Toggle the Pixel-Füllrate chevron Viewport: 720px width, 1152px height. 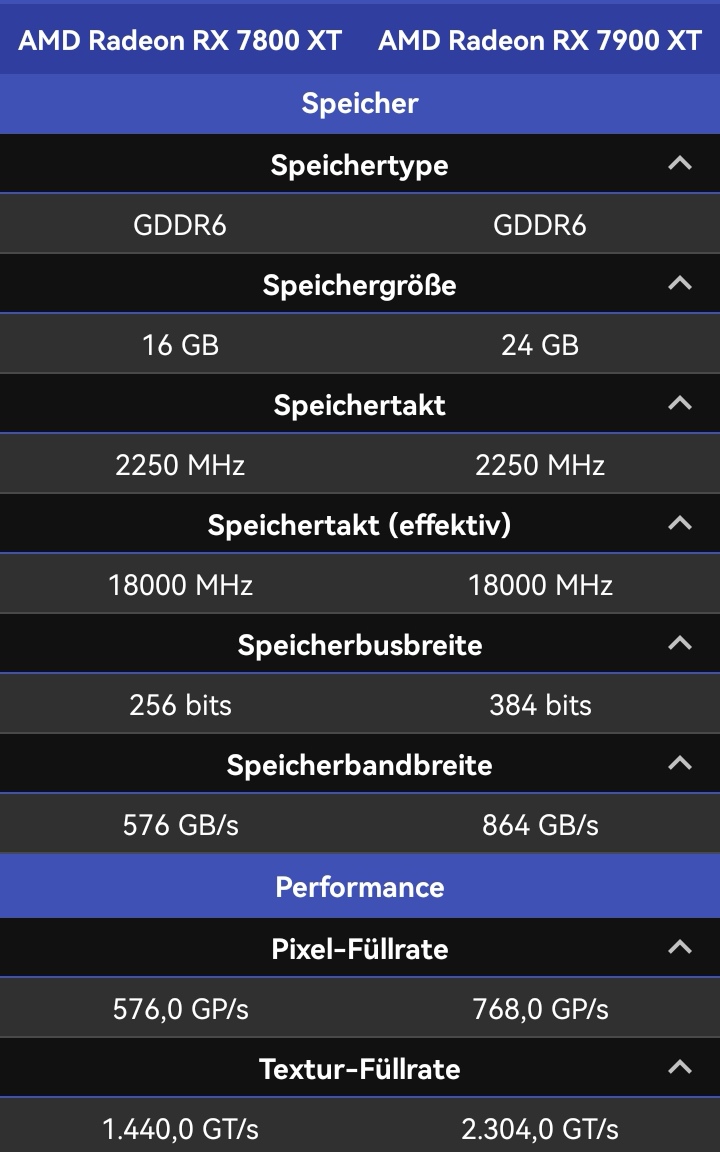coord(679,947)
